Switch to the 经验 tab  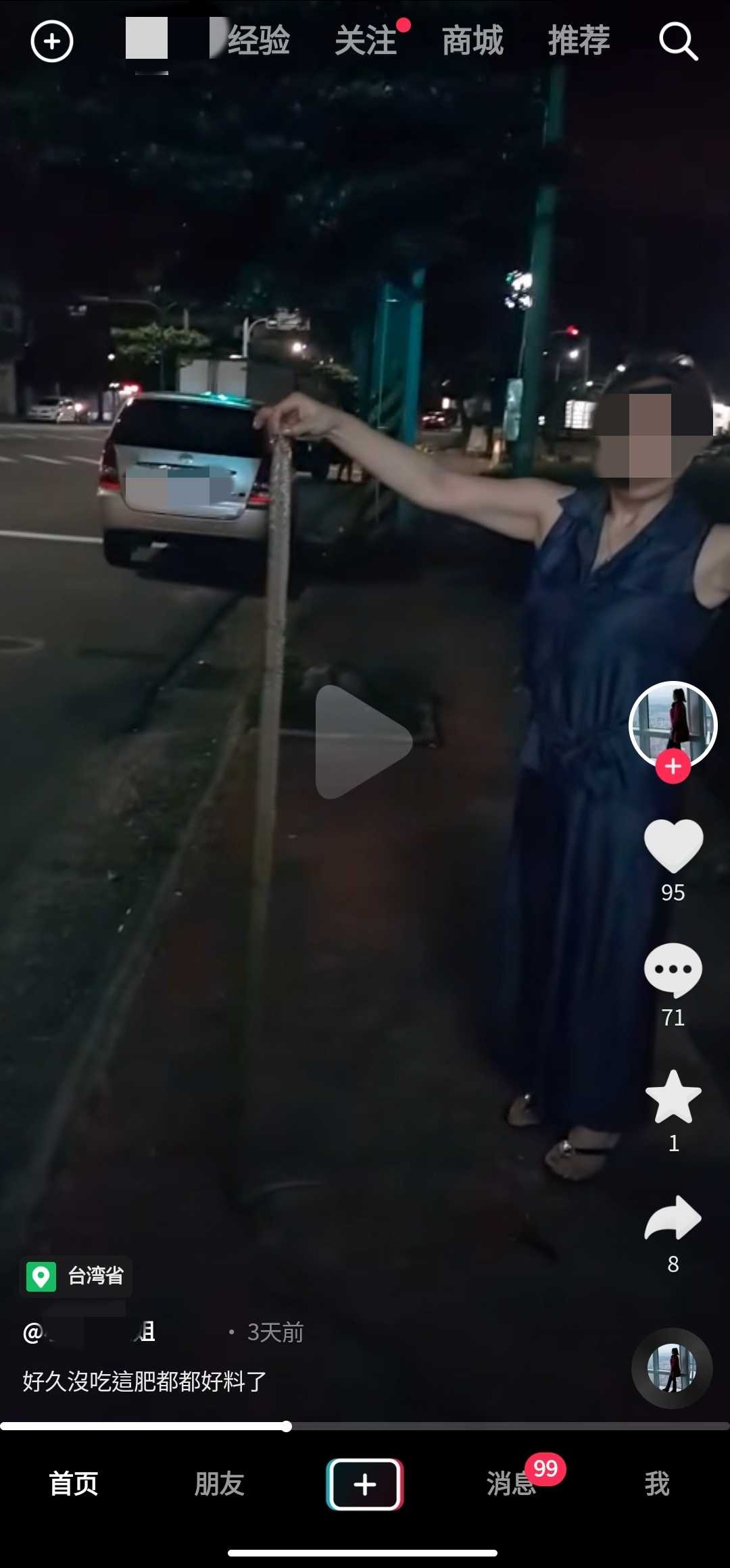pos(259,41)
